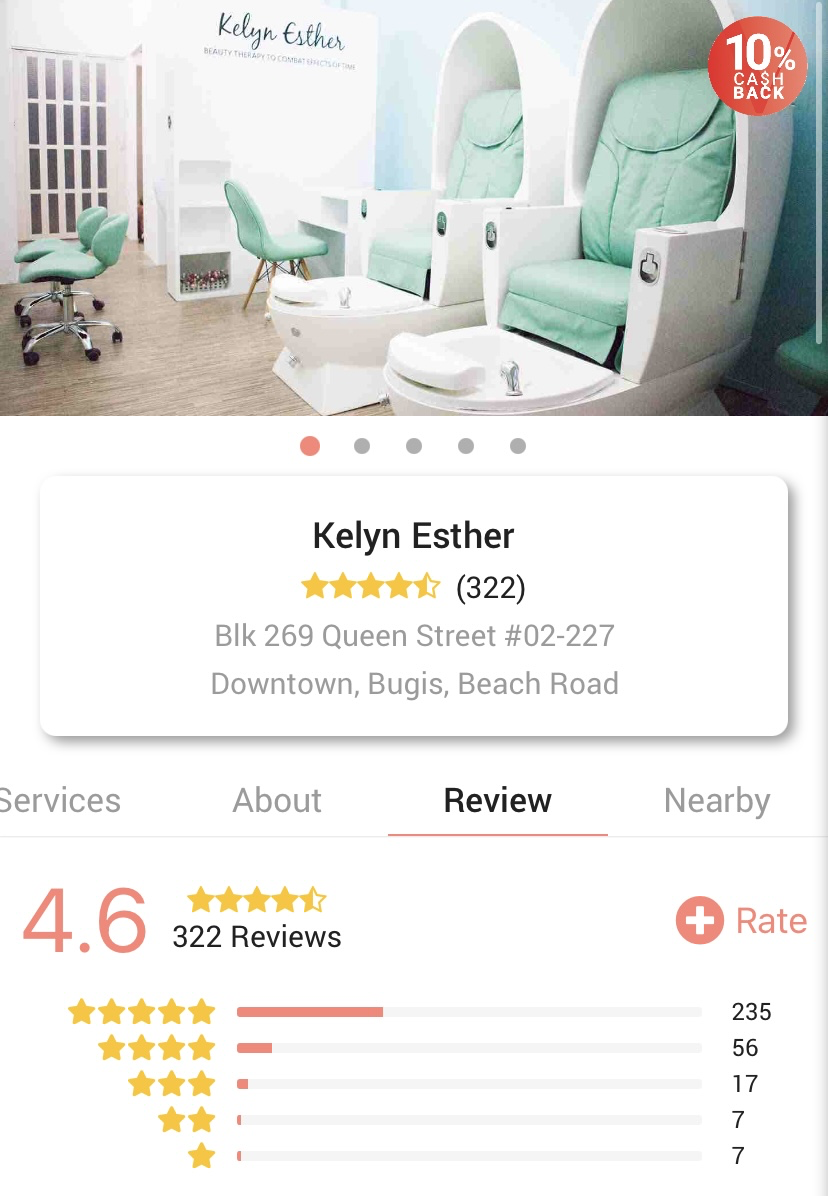Jump to the last photo indicator dot
Screen dimensions: 828x1196
point(518,446)
